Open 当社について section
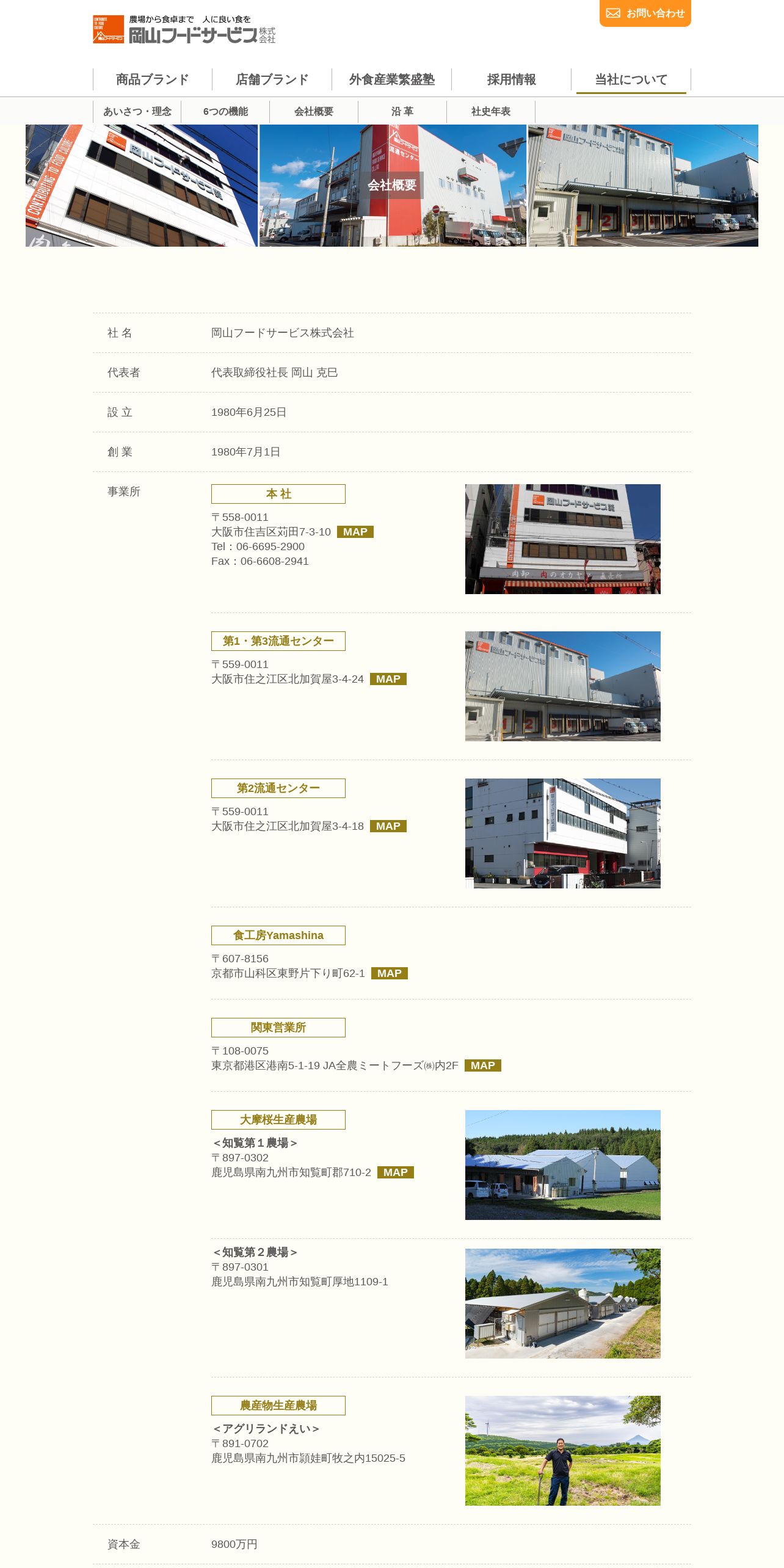This screenshot has height=1568, width=784. [x=631, y=79]
